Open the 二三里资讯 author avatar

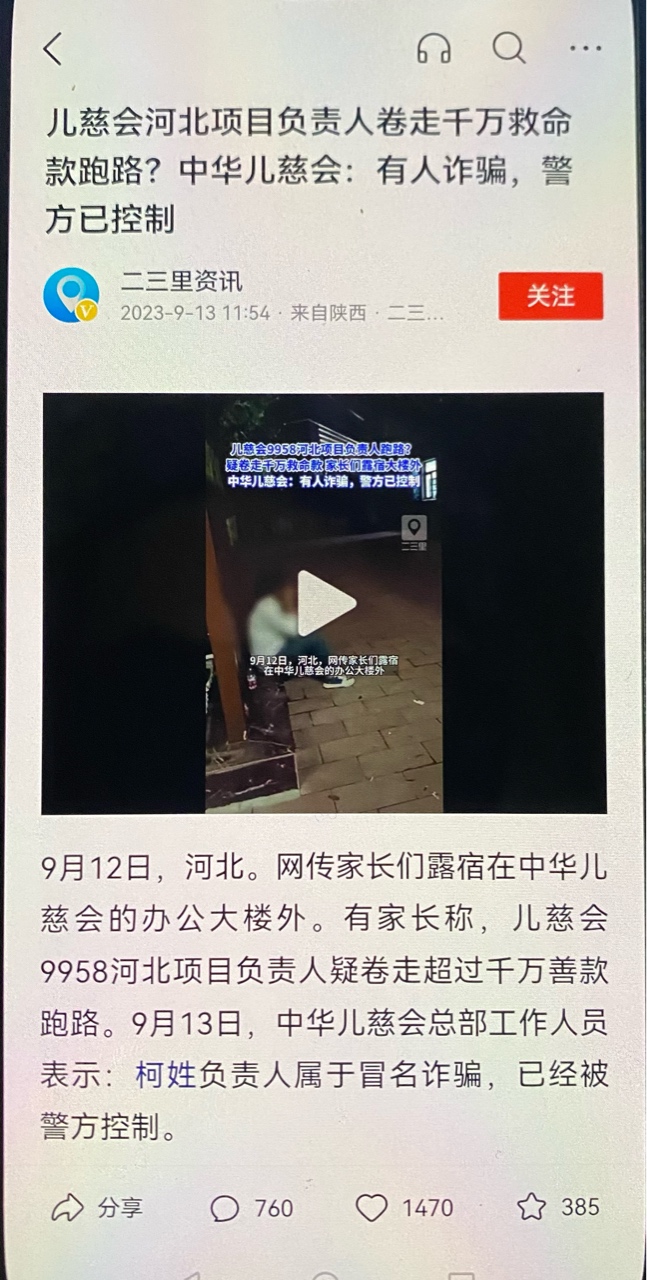(71, 296)
